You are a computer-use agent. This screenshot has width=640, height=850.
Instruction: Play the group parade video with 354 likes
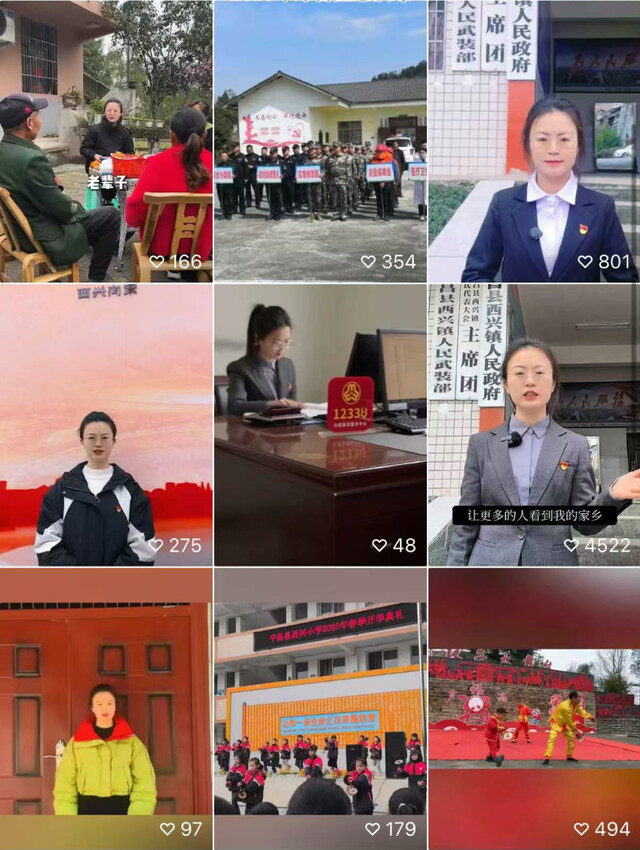tap(320, 140)
